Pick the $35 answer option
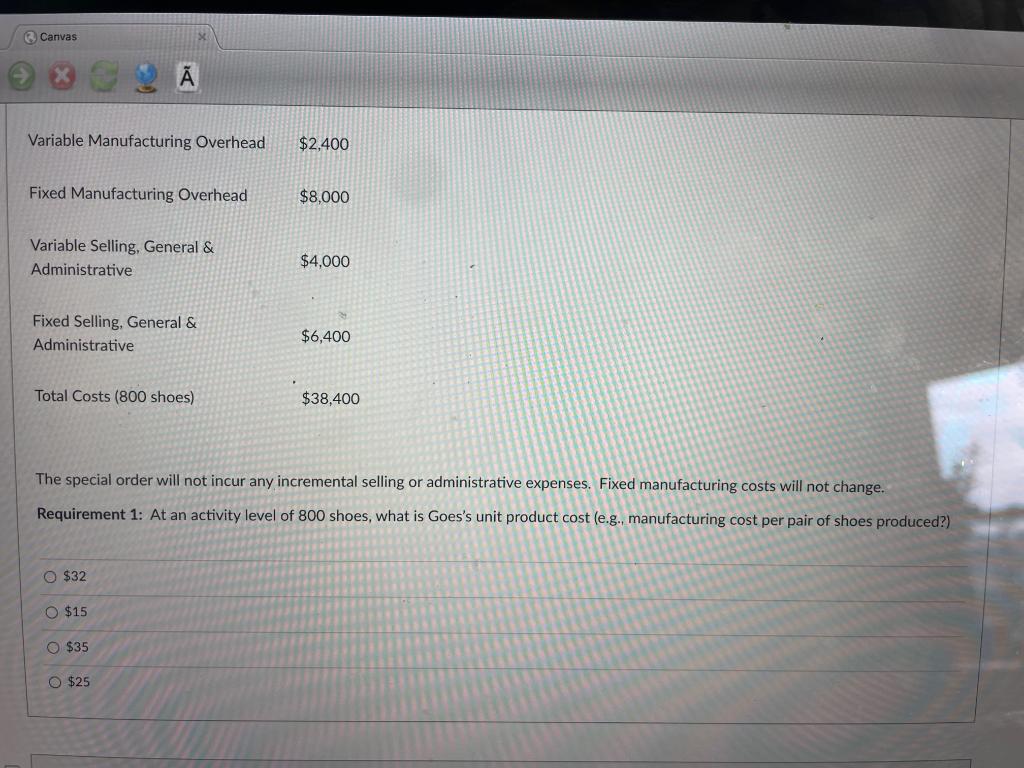 [x=51, y=647]
